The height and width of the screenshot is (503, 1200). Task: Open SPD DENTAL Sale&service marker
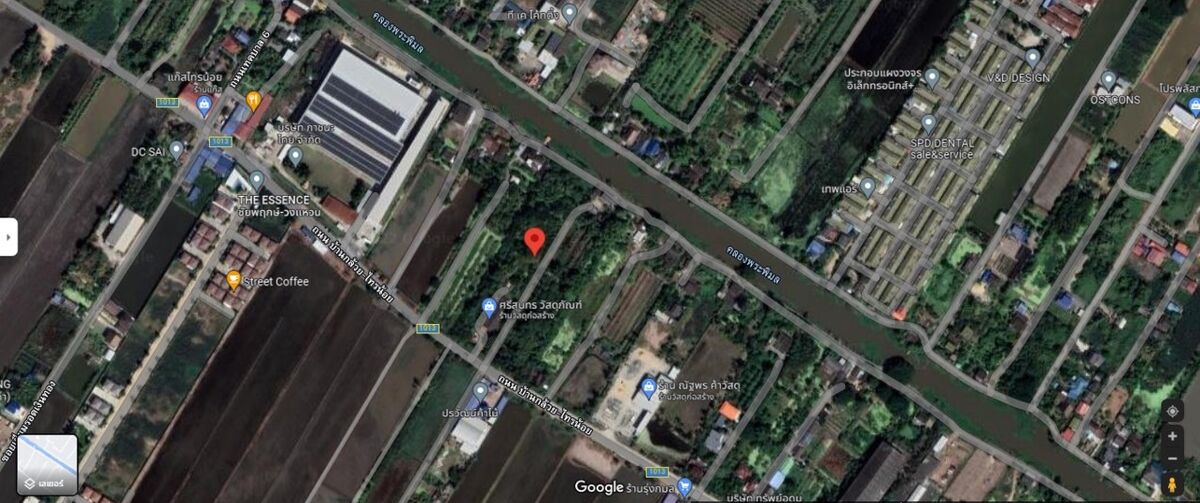click(928, 124)
